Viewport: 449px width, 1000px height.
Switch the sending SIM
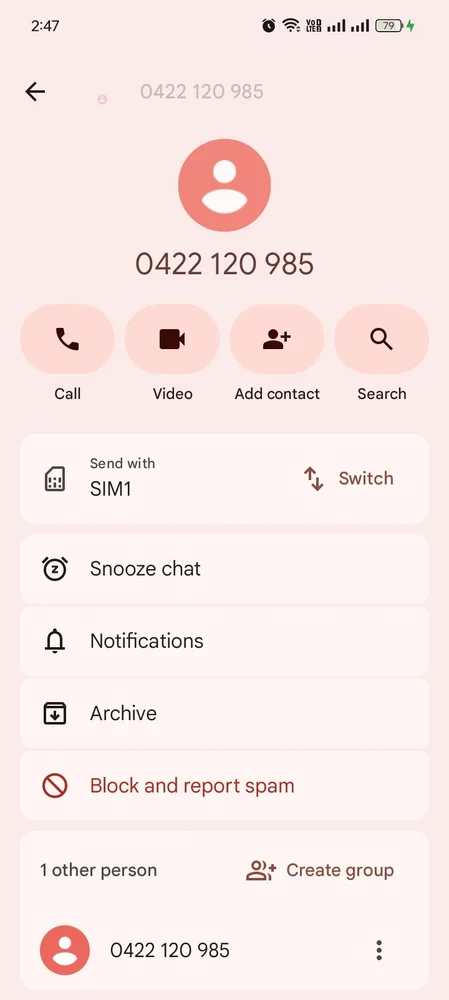coord(349,478)
